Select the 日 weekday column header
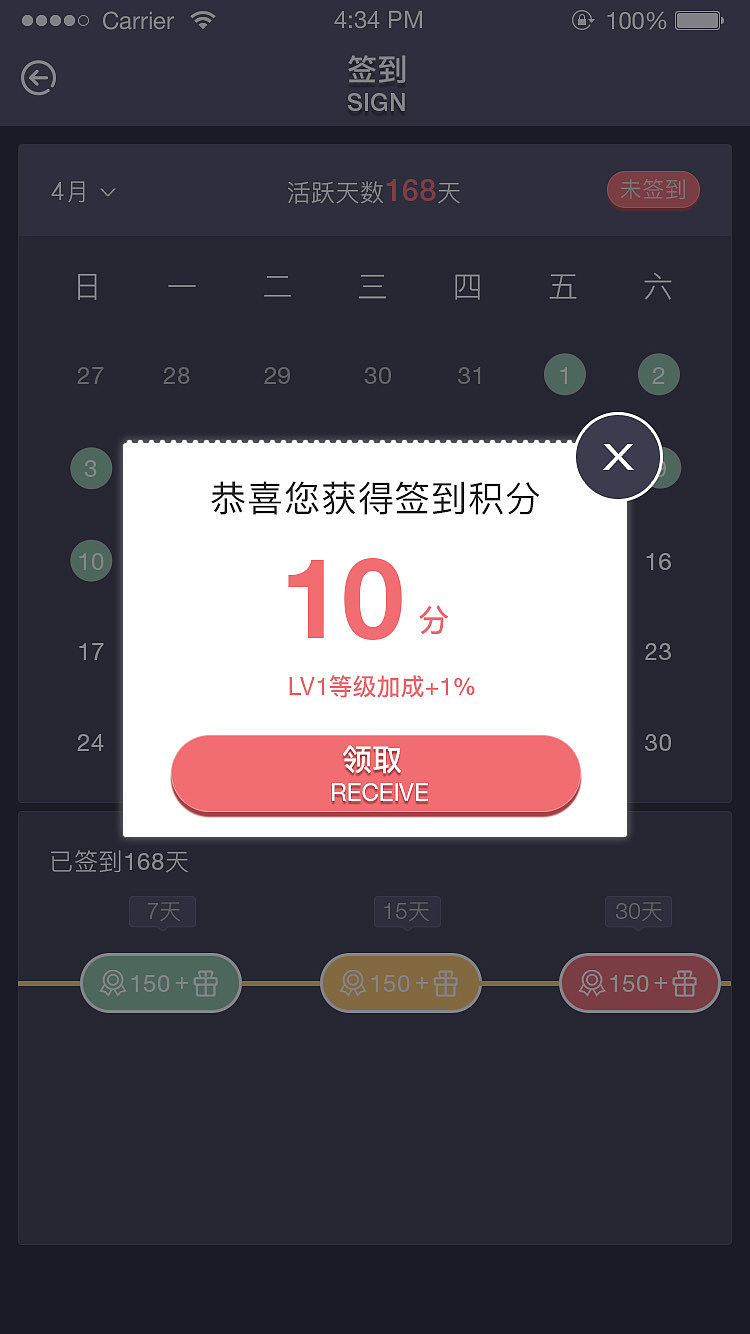750x1334 pixels. point(87,287)
